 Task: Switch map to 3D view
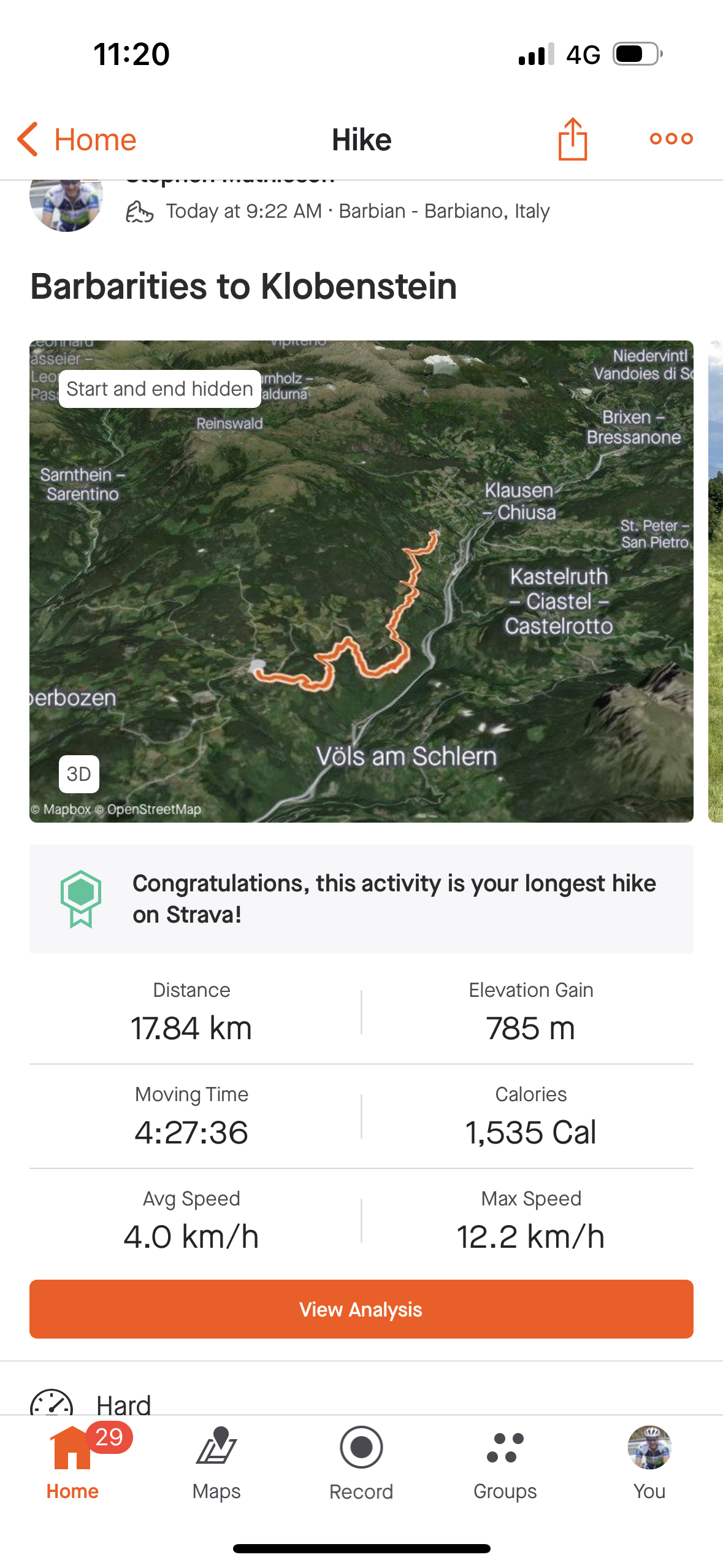79,774
